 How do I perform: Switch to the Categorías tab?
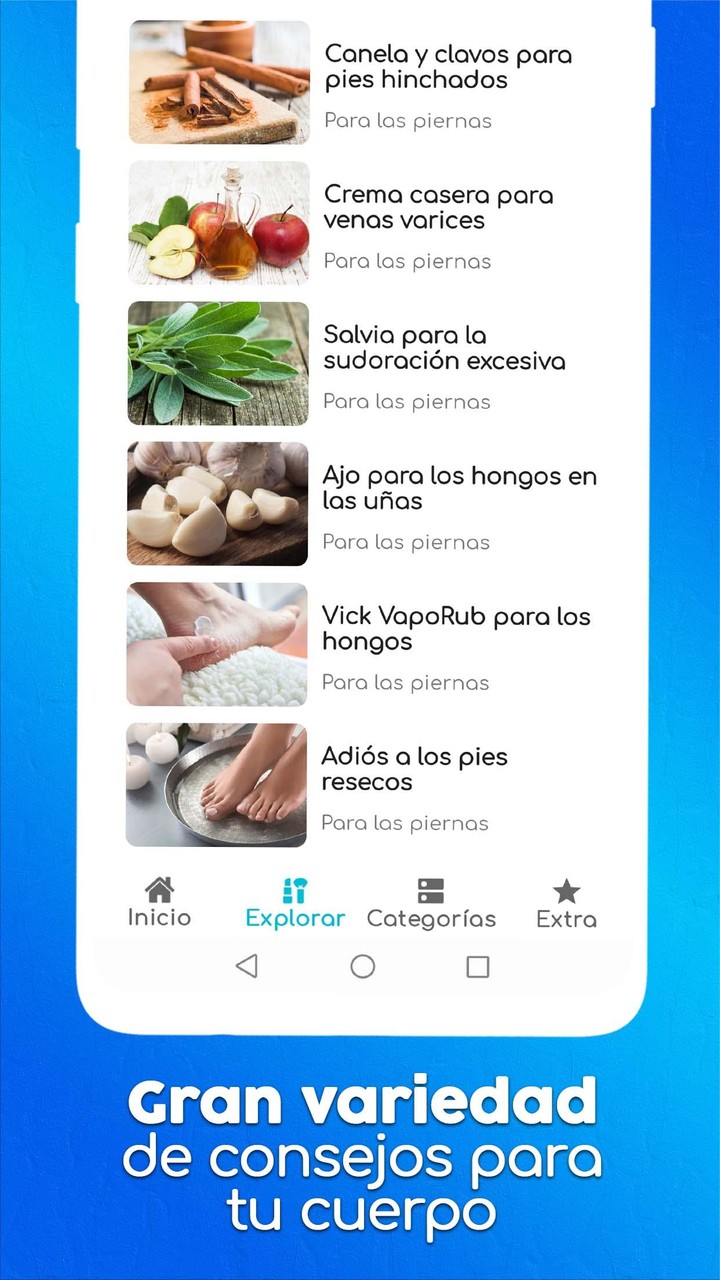click(x=430, y=917)
